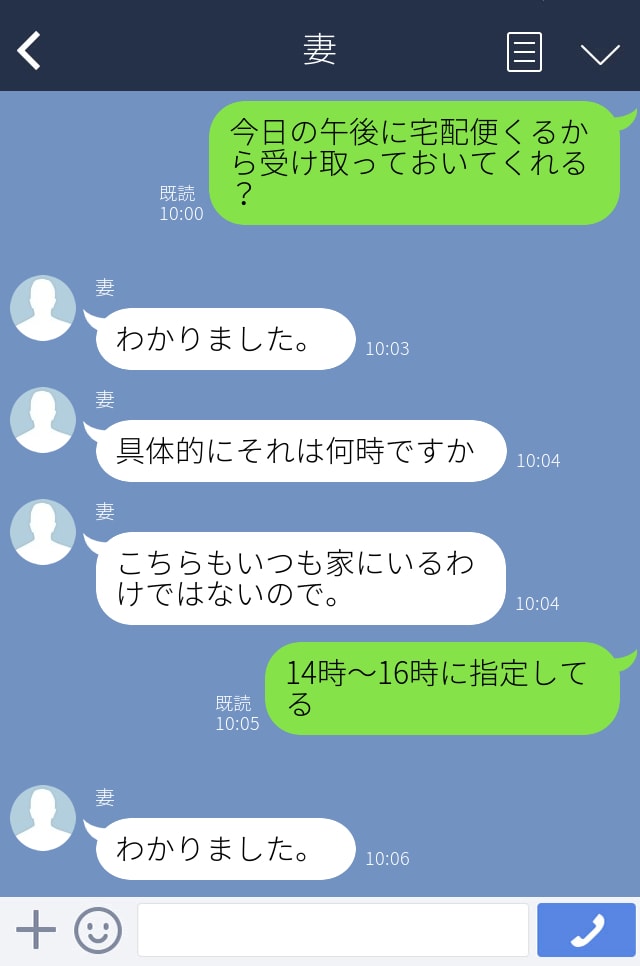Screen dimensions: 640x966
Task: Open the notes icon in the header
Action: coord(524,52)
